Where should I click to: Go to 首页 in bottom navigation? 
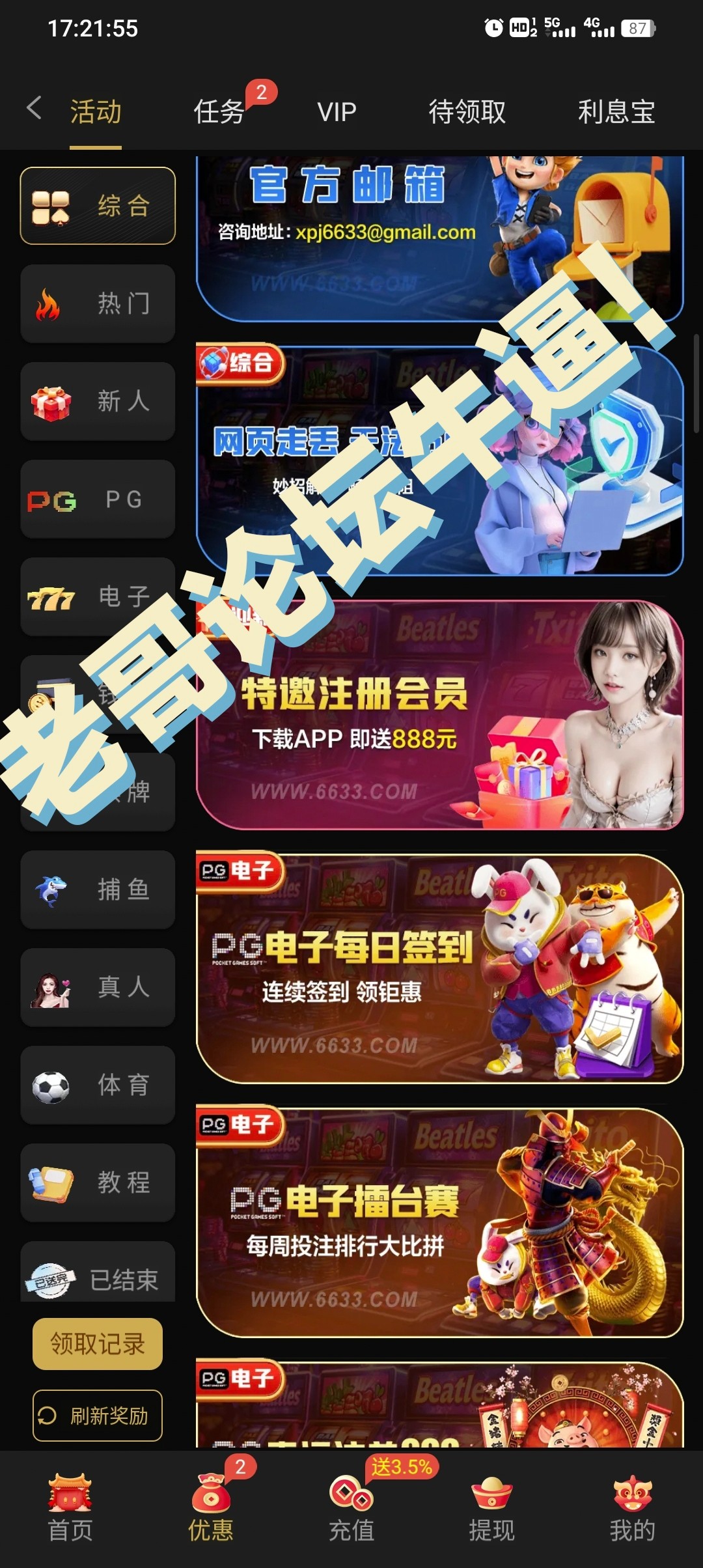click(x=70, y=1507)
